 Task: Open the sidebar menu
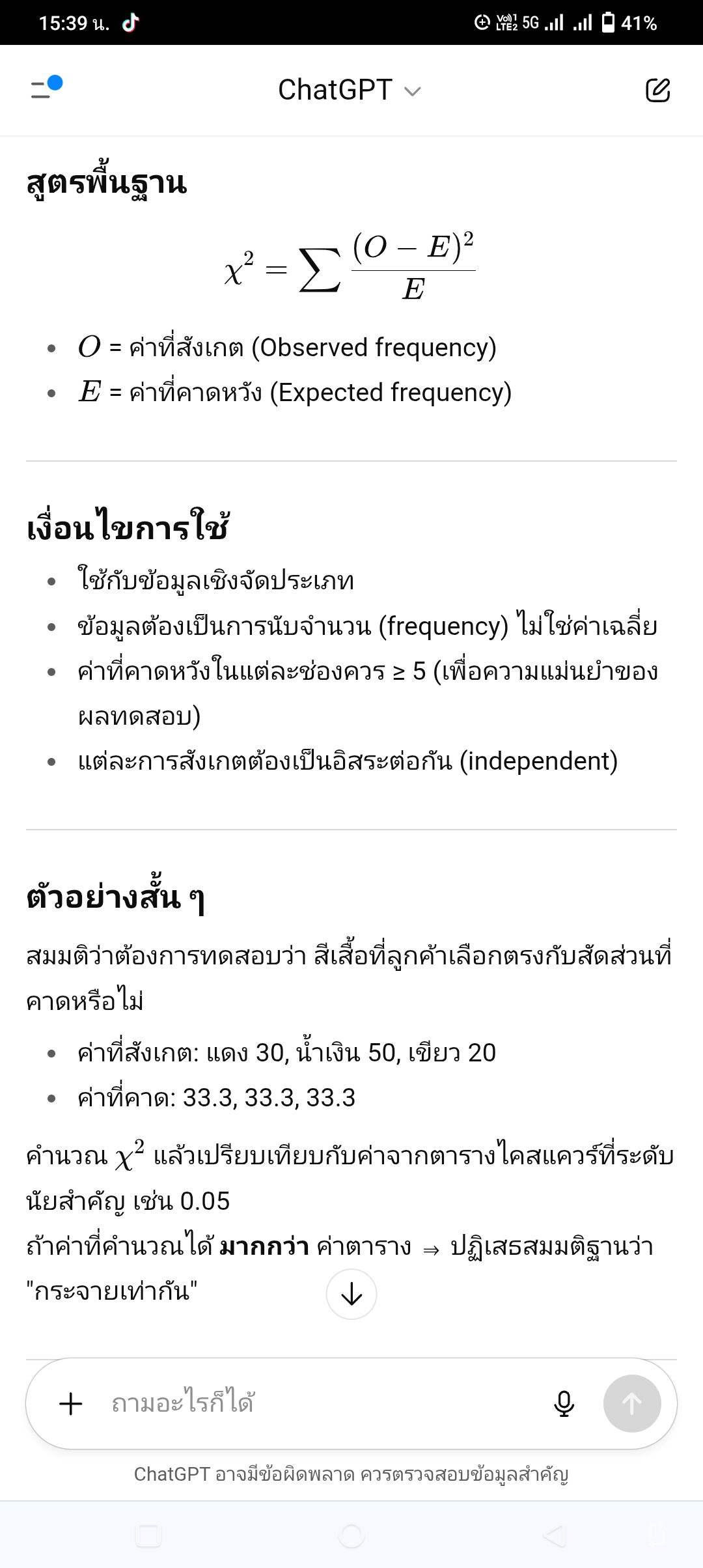click(44, 89)
